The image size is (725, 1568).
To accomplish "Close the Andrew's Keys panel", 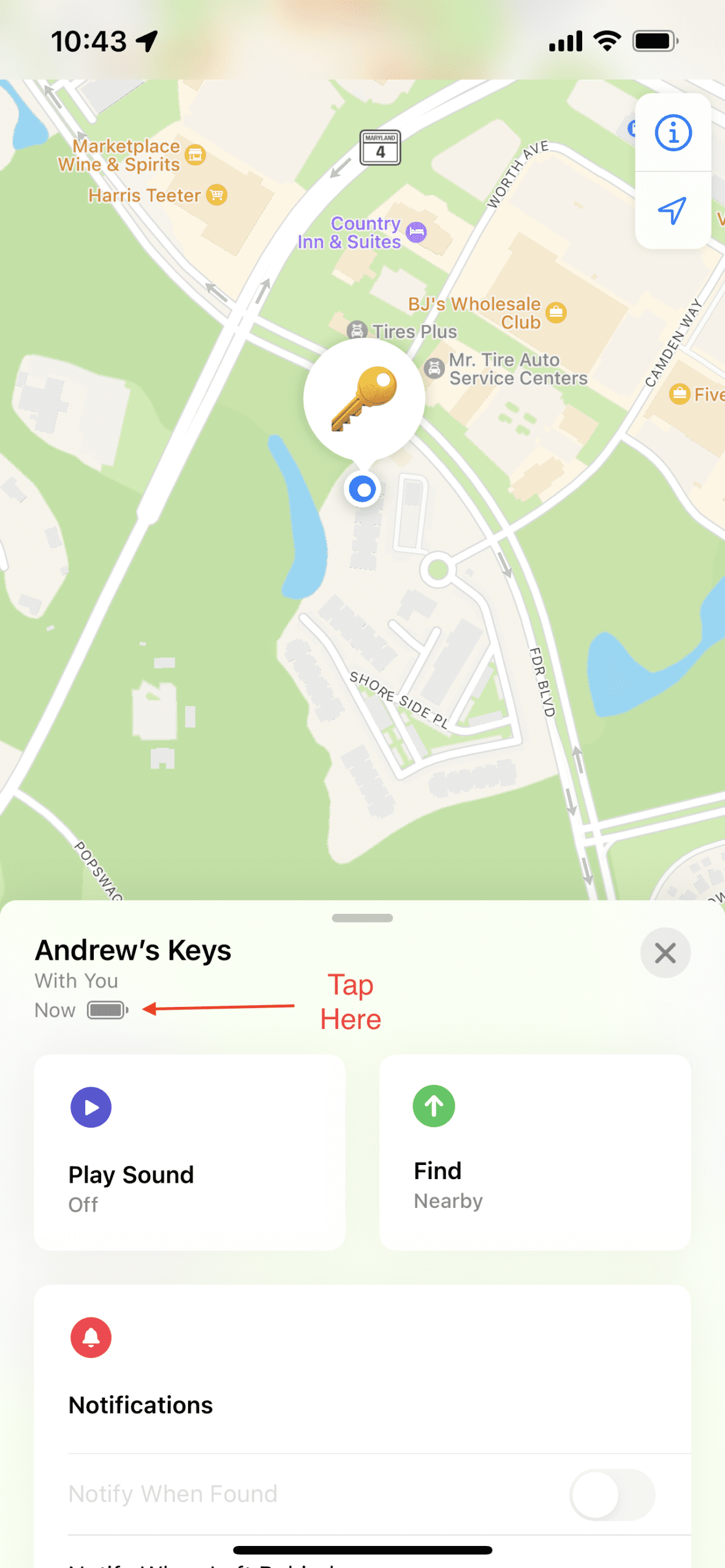I will [x=665, y=953].
